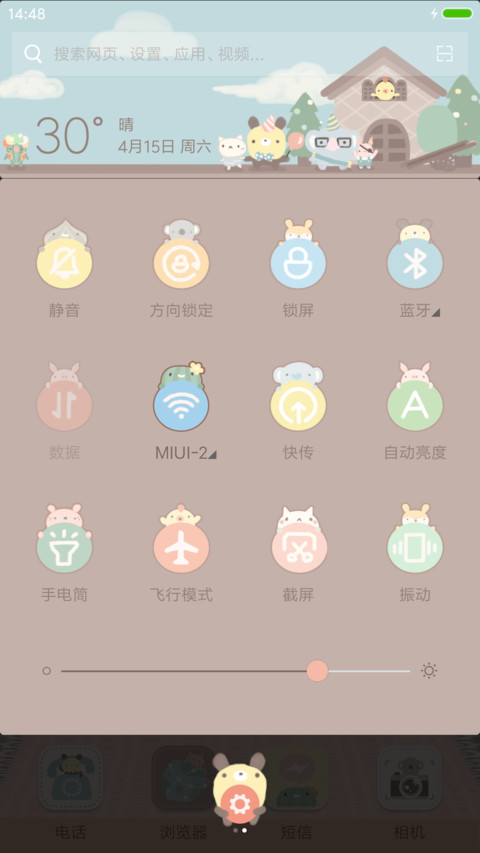Toggle 振动 vibration mode
Image resolution: width=480 pixels, height=853 pixels.
click(x=415, y=547)
